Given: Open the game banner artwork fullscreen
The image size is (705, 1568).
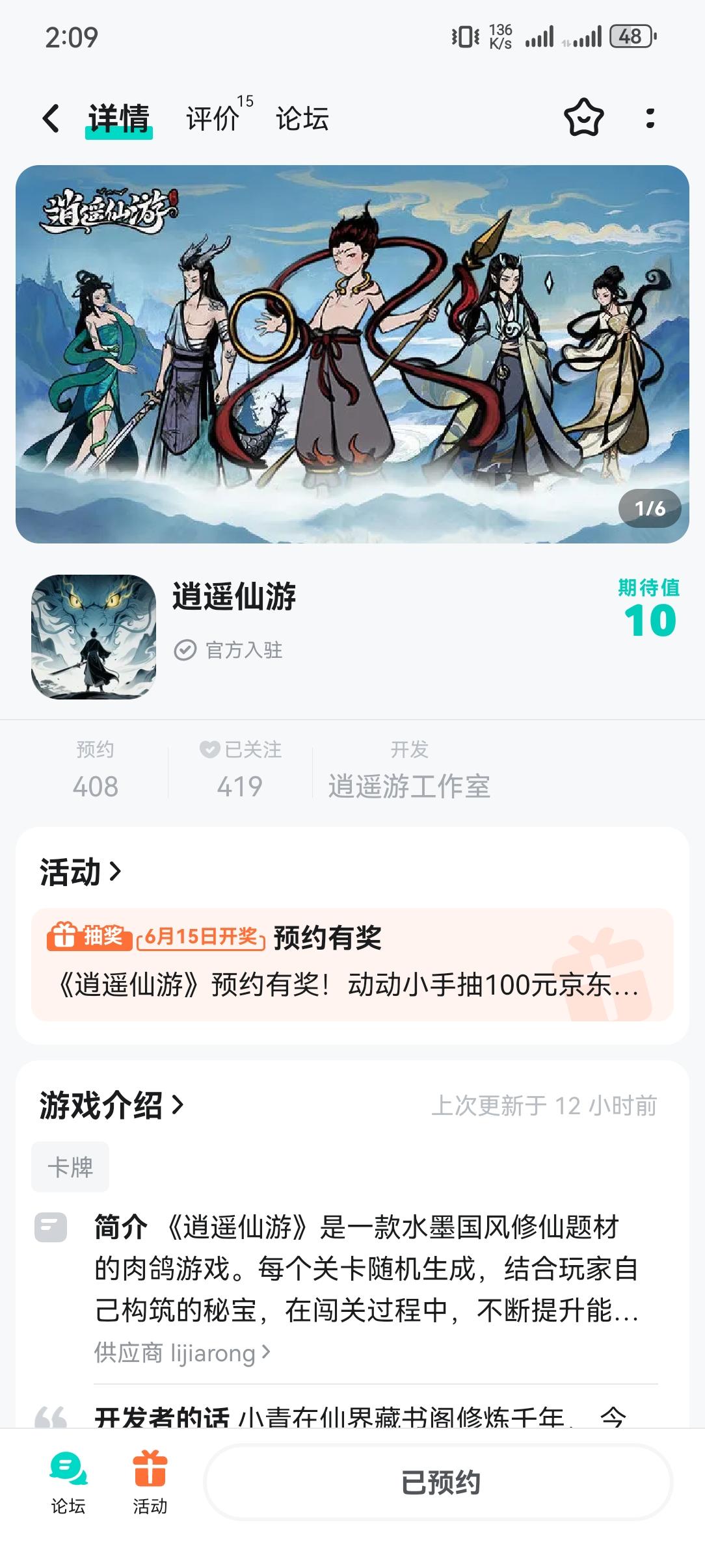Looking at the screenshot, I should [x=351, y=354].
